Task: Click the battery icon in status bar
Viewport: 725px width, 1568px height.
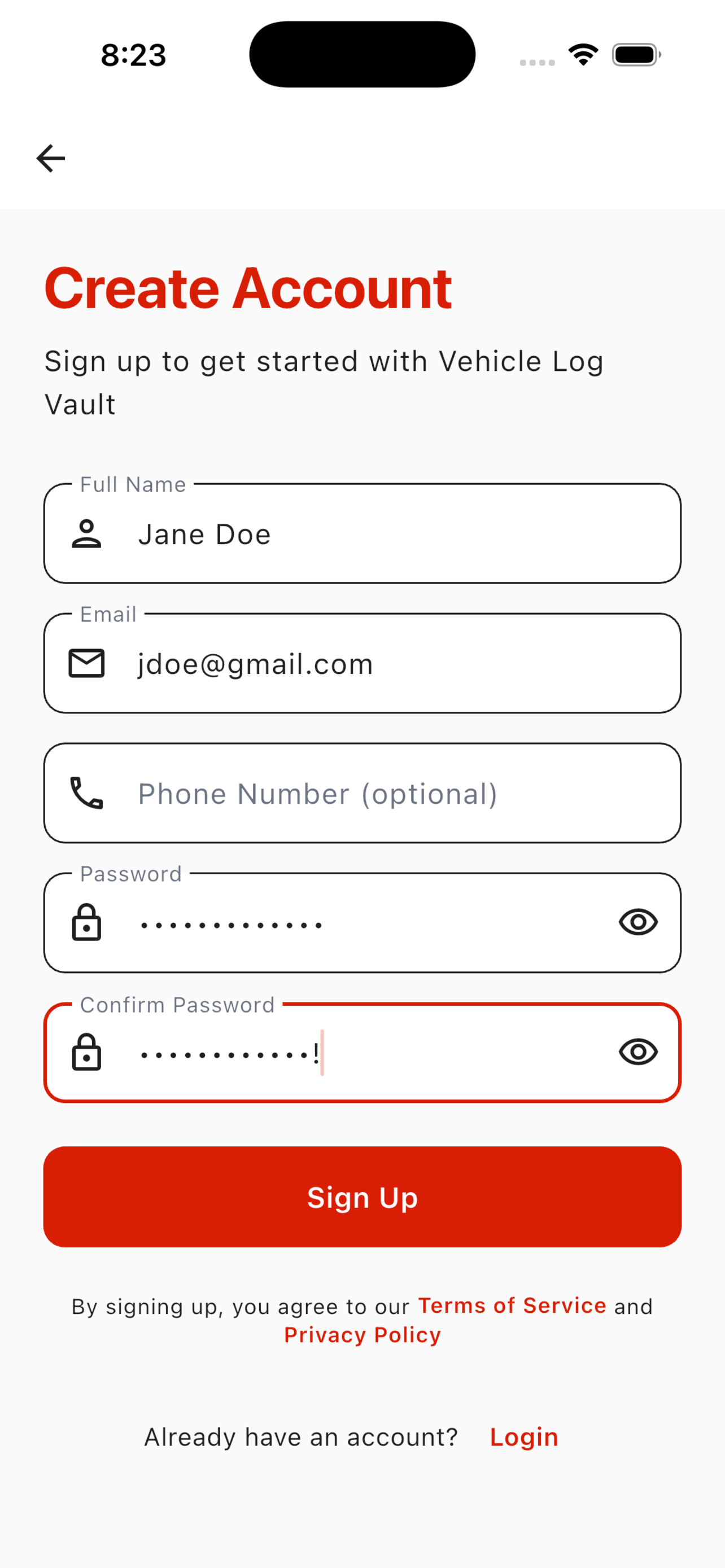Action: [x=635, y=54]
